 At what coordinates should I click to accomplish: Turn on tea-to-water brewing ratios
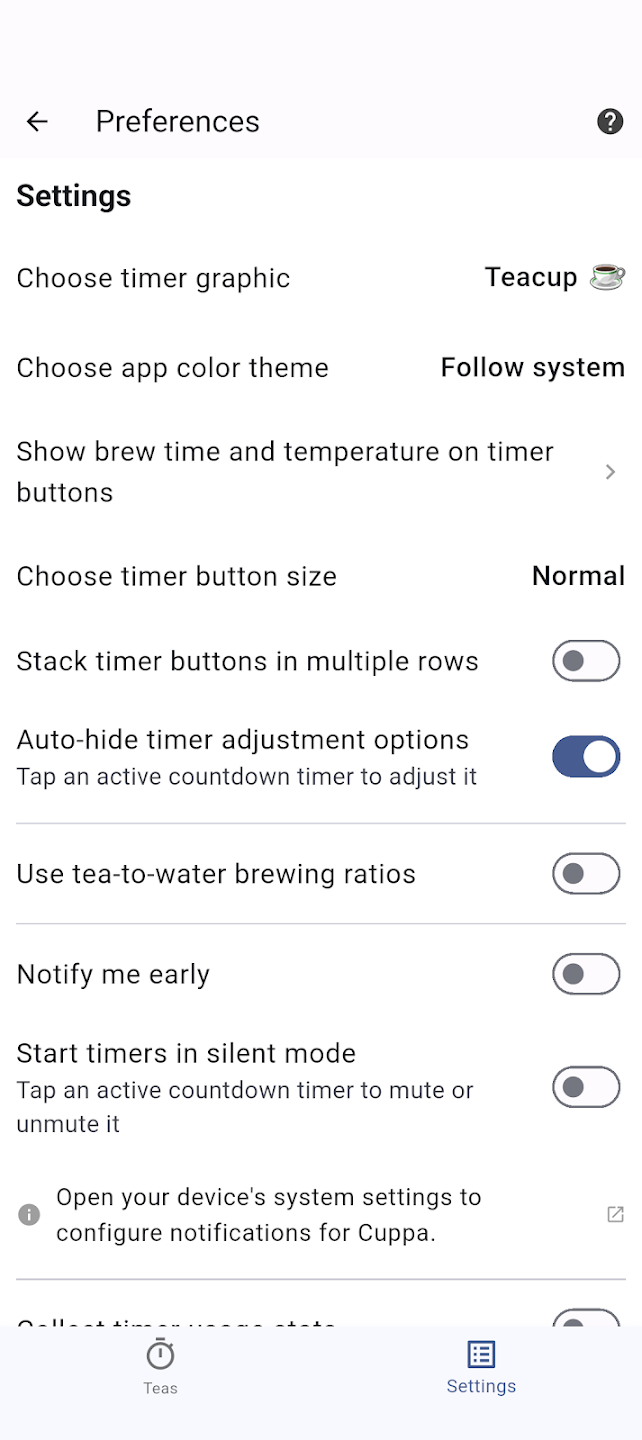coord(586,874)
